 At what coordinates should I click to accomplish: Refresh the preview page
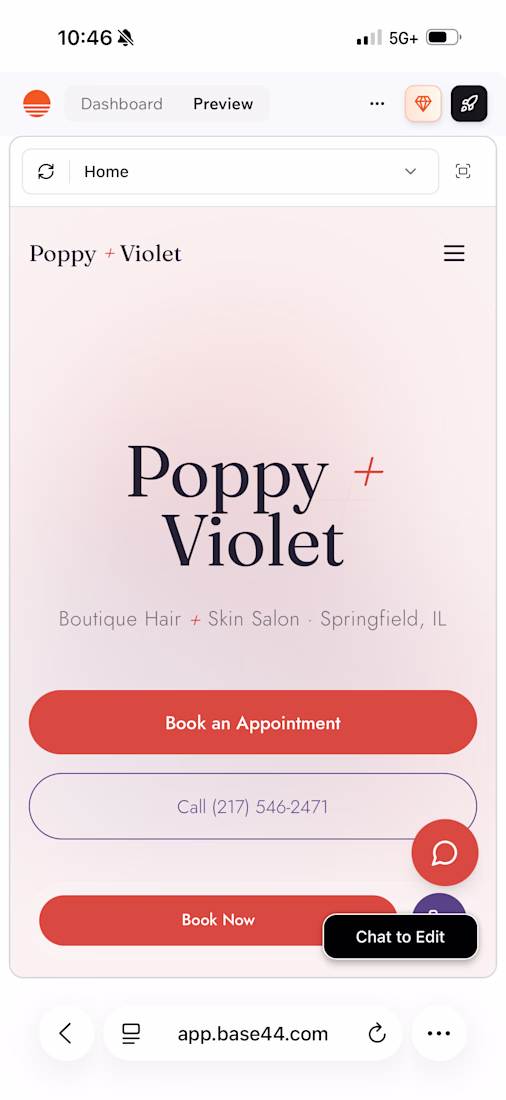click(x=46, y=171)
